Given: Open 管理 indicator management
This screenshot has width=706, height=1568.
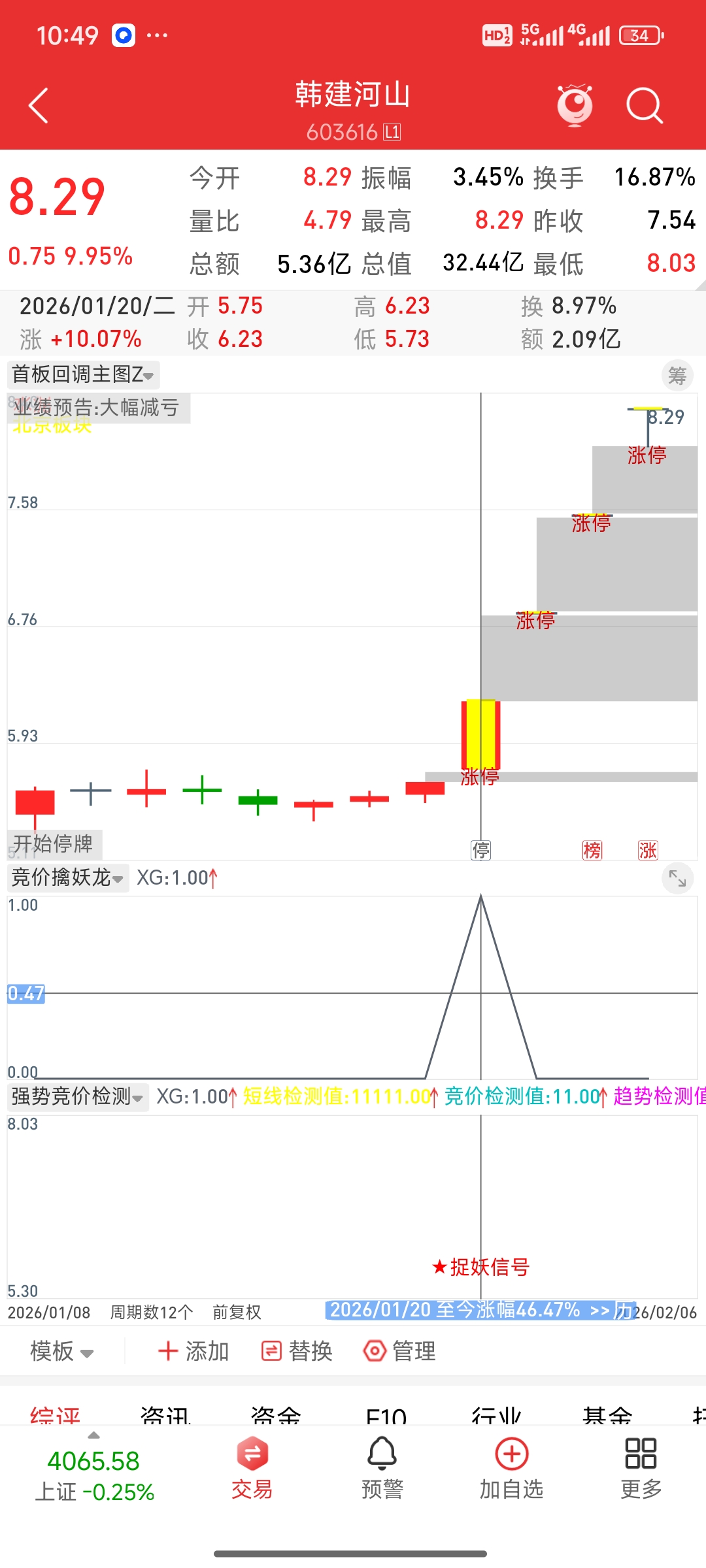Looking at the screenshot, I should [400, 1351].
